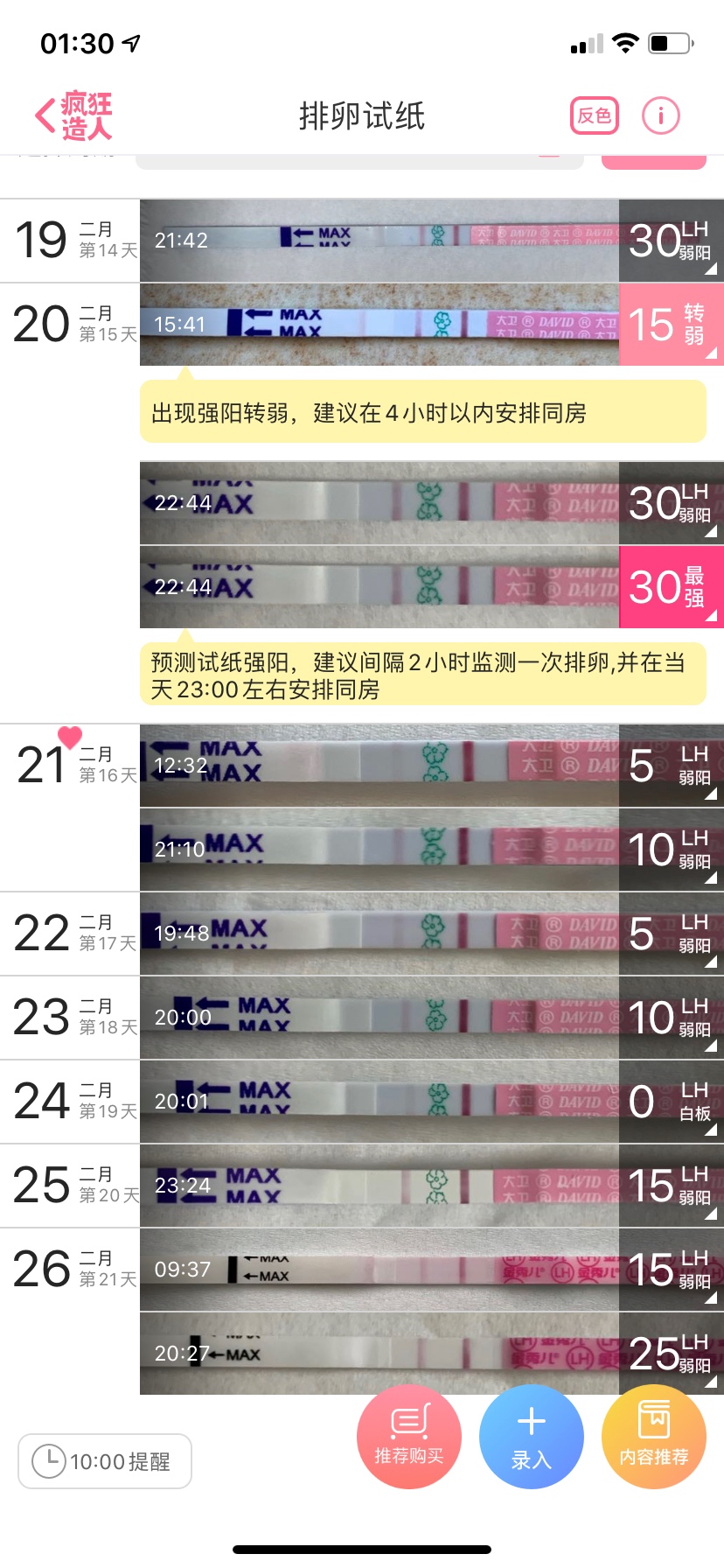Tap 录入 to add a new test strip

[531, 1436]
